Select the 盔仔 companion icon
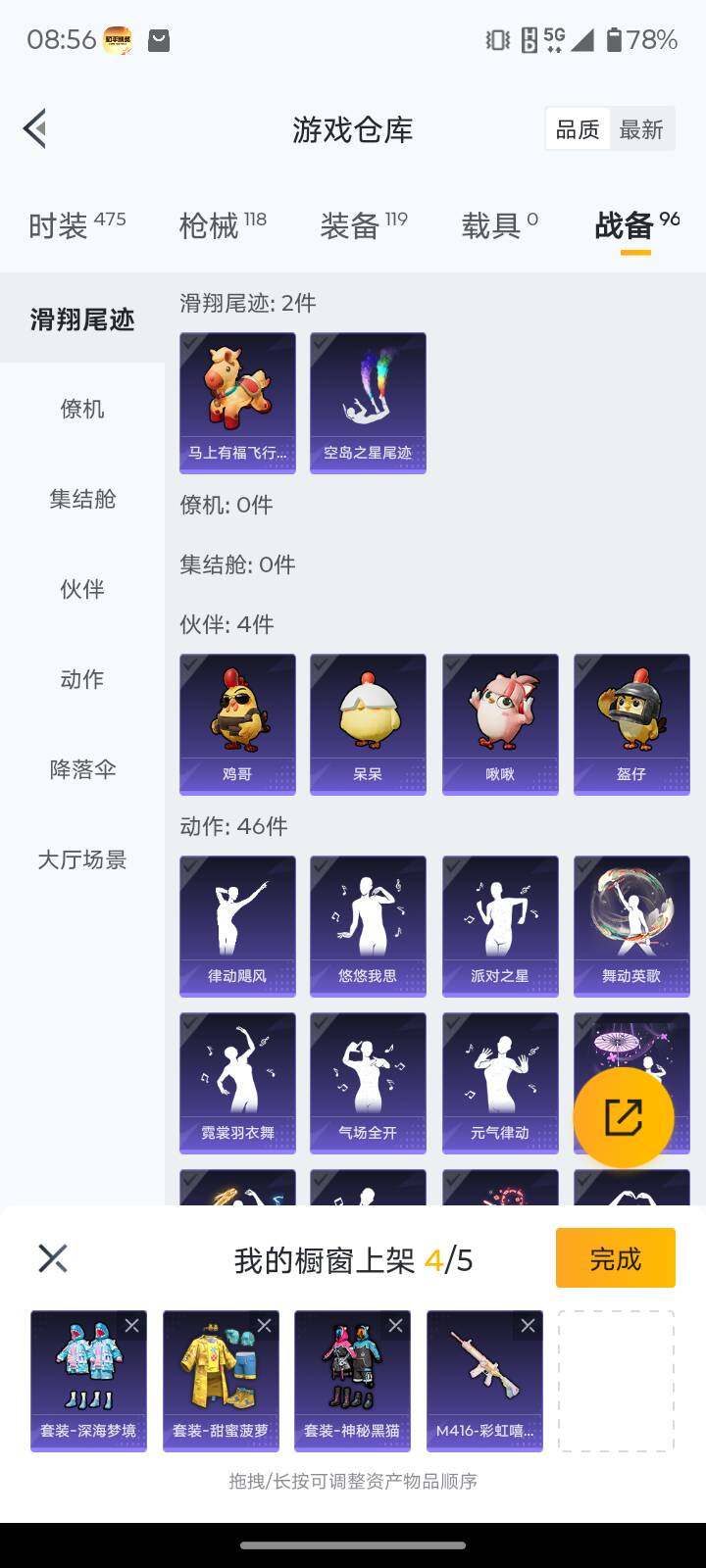 click(x=630, y=723)
